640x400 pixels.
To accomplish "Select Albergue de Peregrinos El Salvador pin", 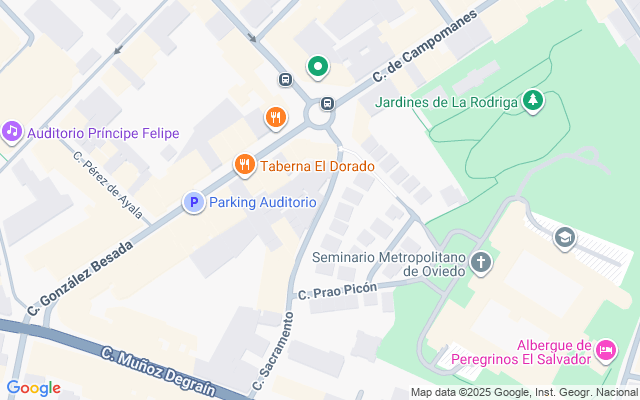I will click(605, 350).
